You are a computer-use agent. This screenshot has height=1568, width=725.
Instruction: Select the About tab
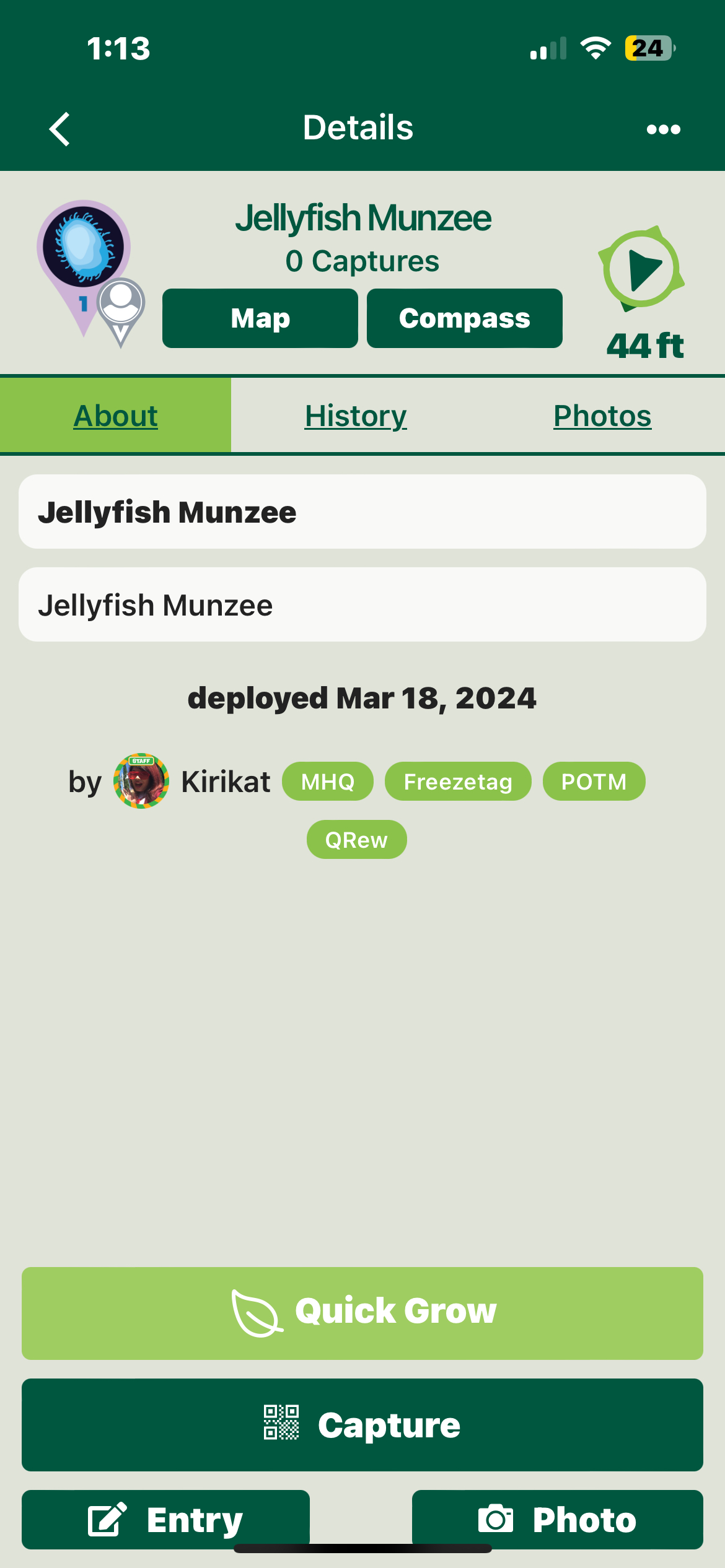pyautogui.click(x=115, y=416)
